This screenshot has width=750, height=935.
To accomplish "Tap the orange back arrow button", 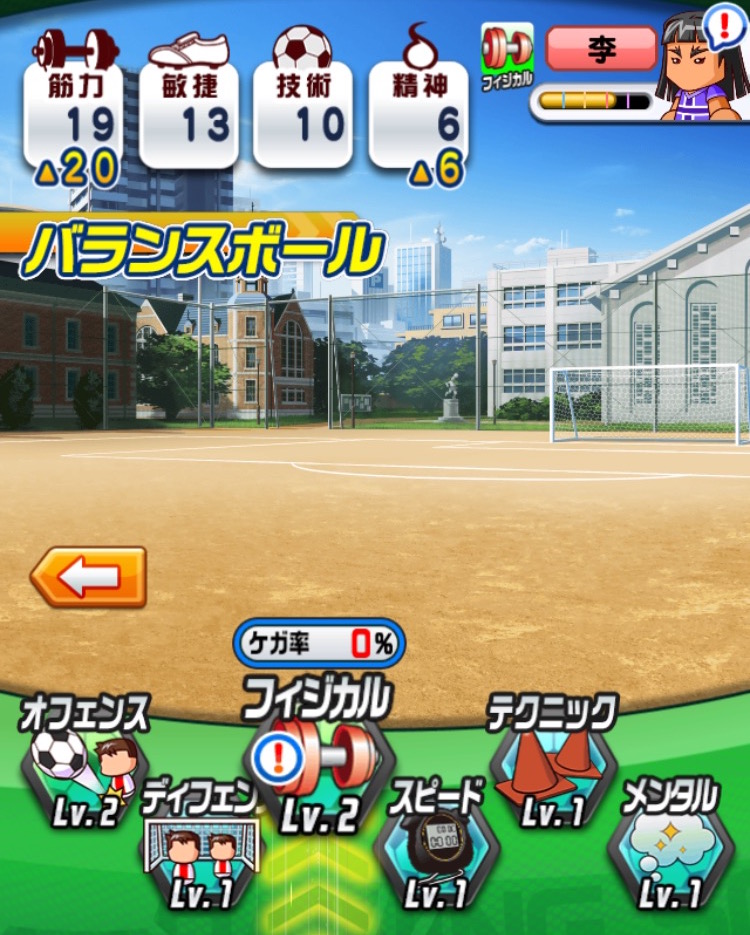I will (x=88, y=577).
